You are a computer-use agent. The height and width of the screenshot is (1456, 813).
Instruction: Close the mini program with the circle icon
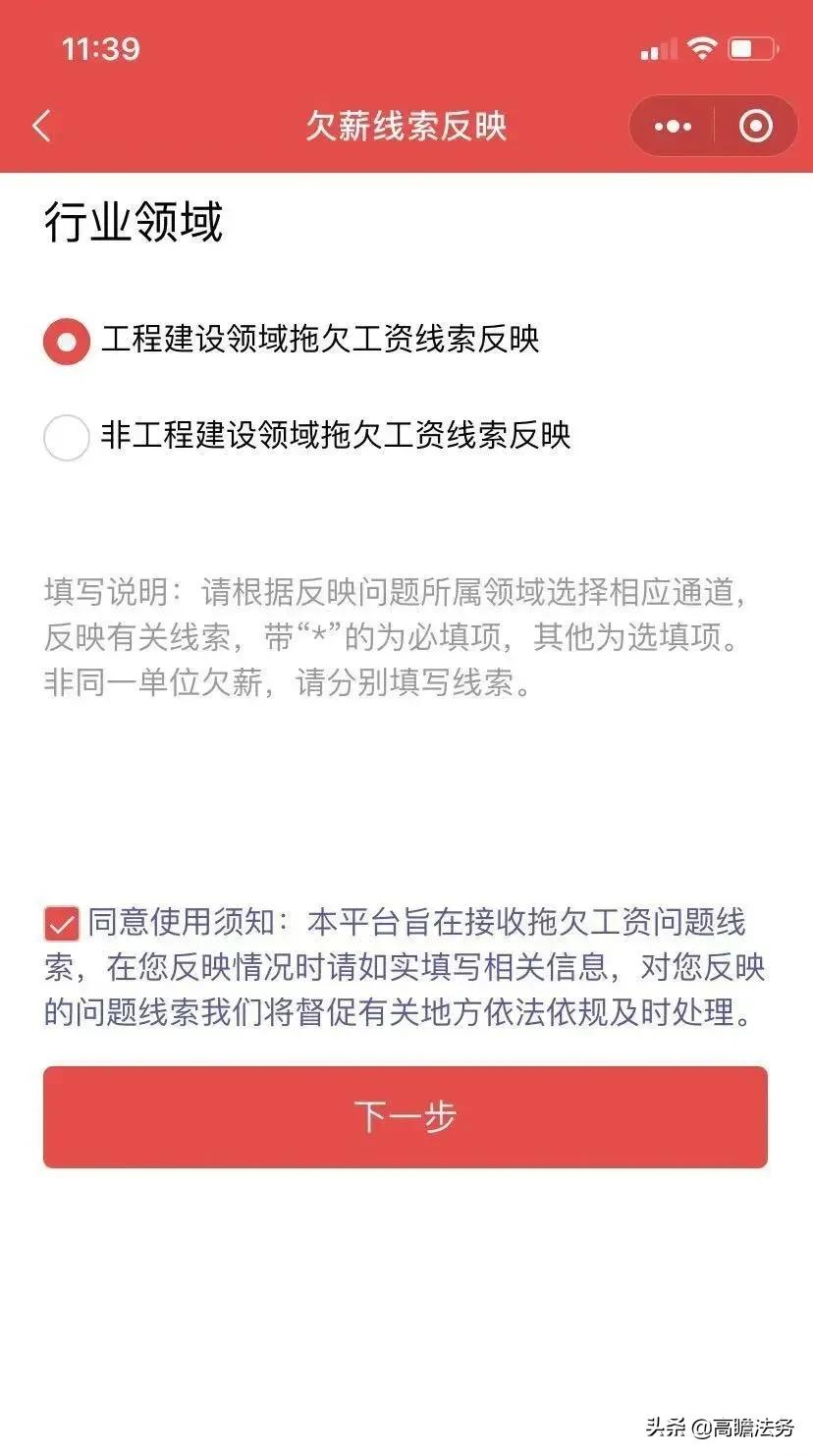[755, 127]
